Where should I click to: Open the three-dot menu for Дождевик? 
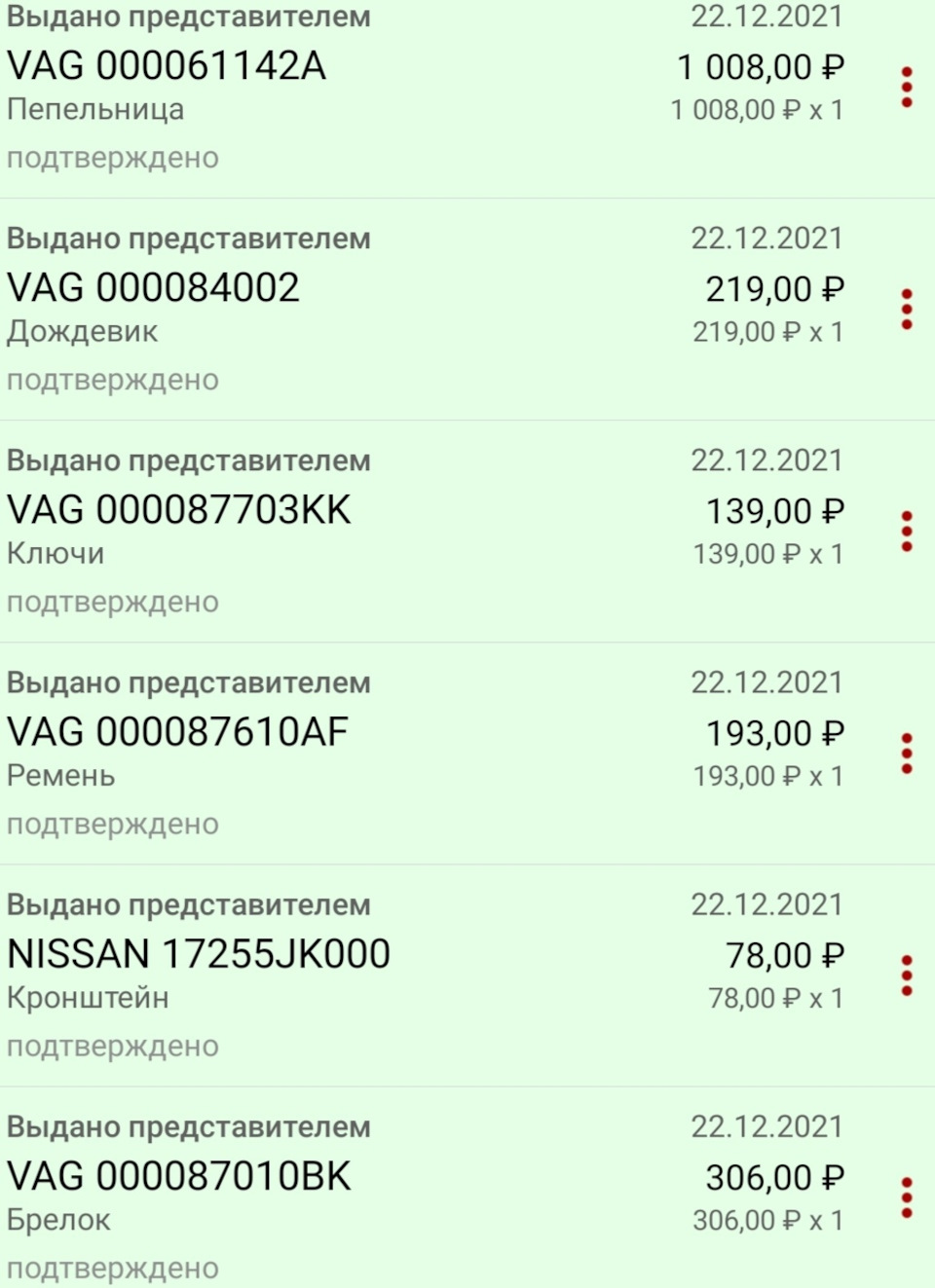906,310
